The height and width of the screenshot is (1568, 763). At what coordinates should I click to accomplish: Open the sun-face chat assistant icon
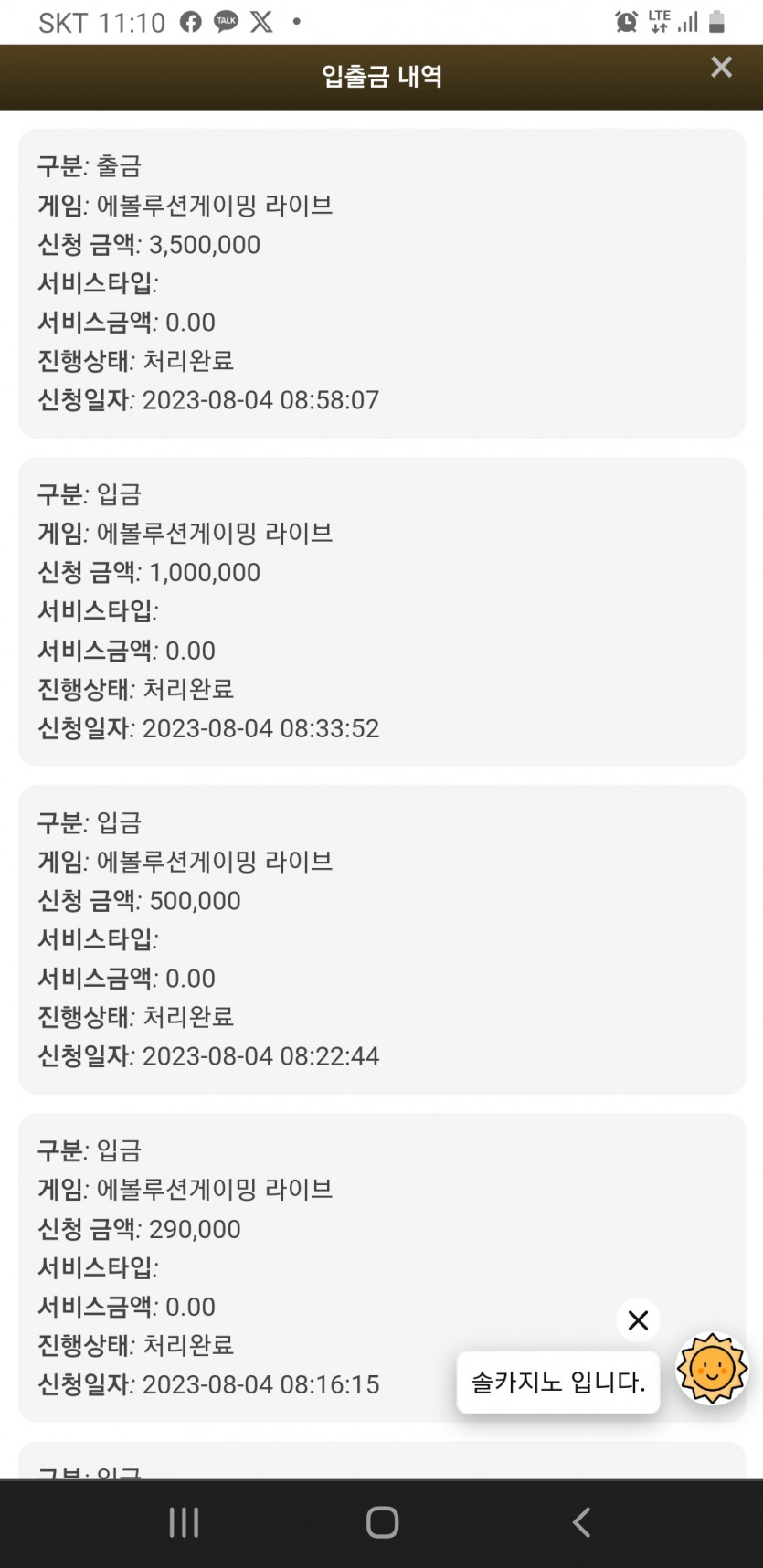(x=712, y=1369)
